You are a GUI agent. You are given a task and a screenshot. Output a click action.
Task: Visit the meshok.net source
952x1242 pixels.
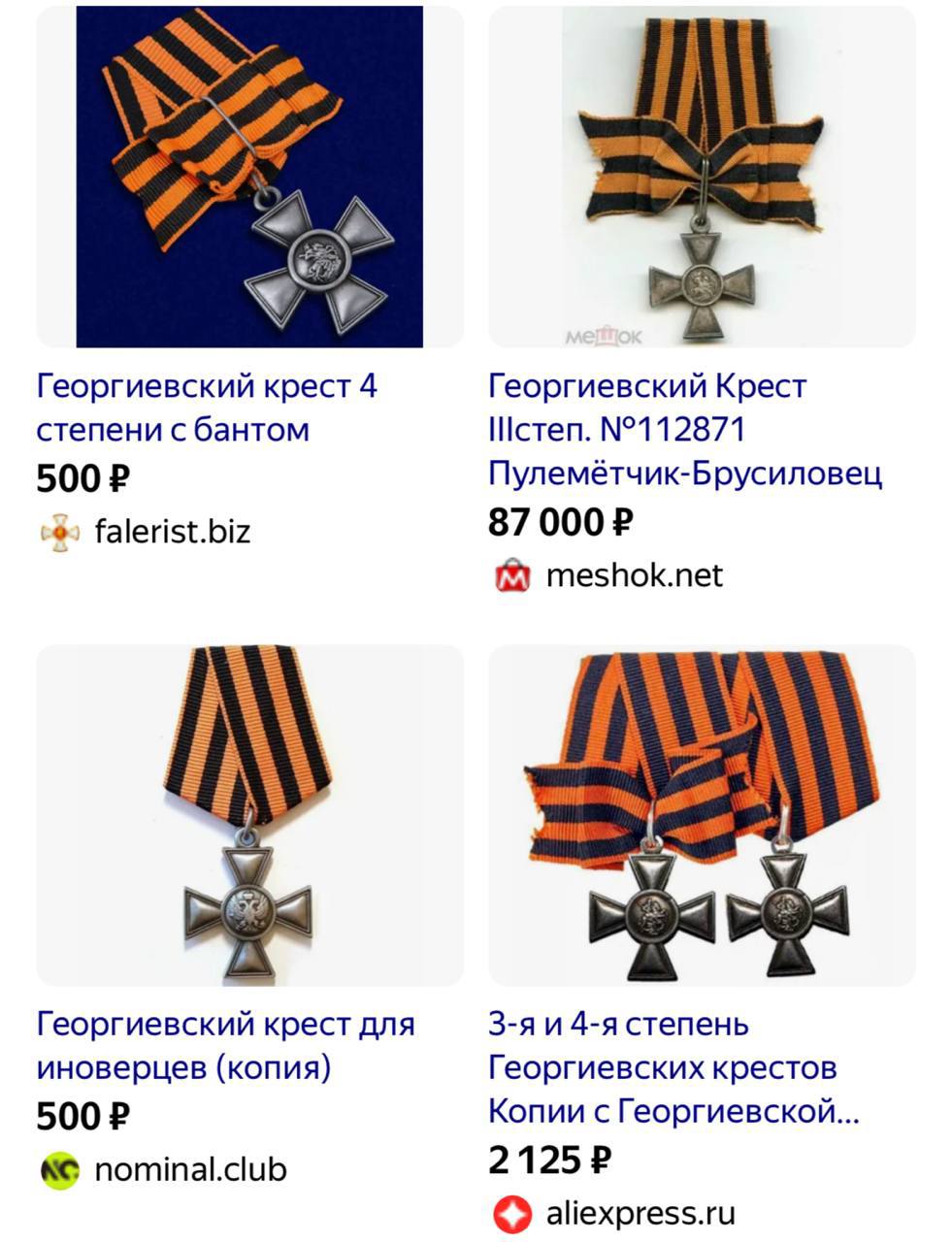[634, 575]
